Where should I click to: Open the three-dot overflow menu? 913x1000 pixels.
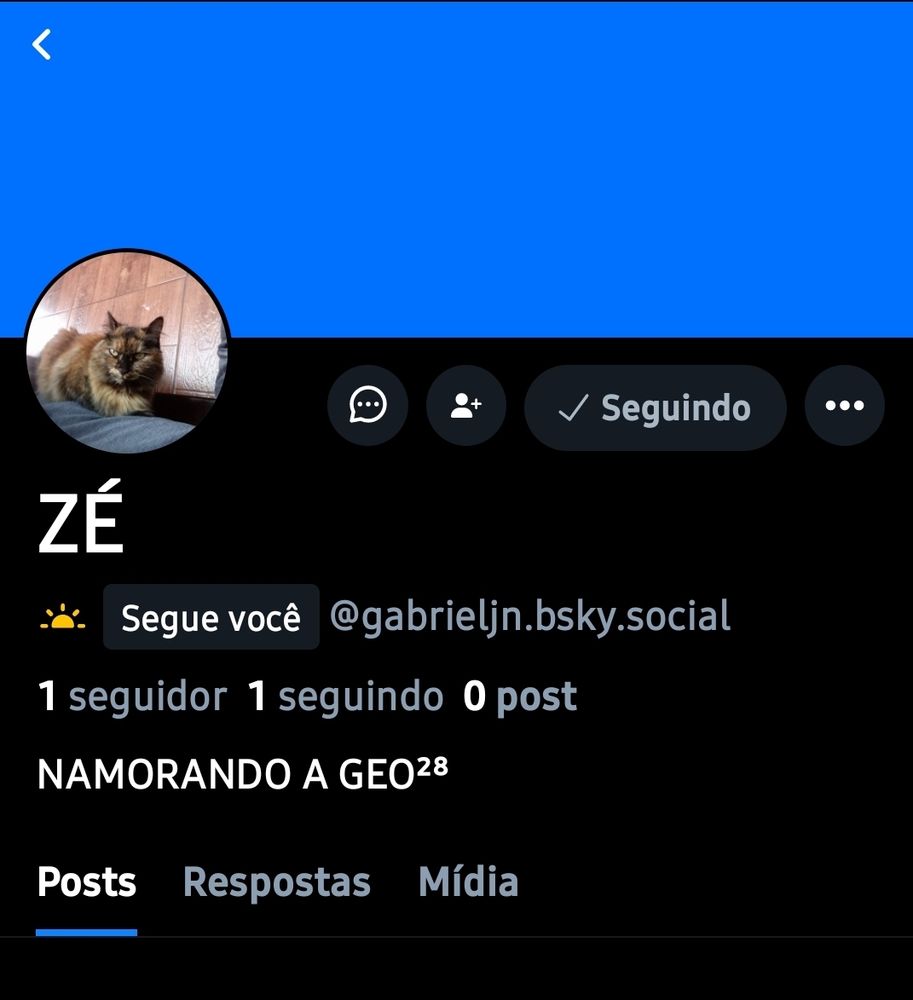coord(844,406)
